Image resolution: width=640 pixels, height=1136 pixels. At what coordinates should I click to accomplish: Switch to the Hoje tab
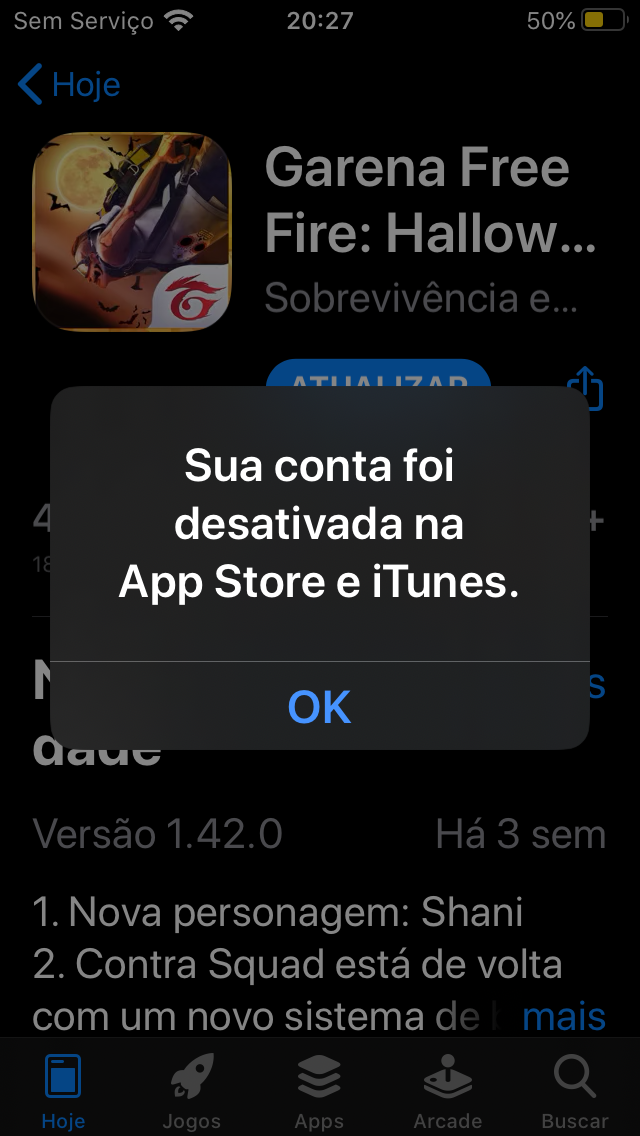click(x=63, y=1092)
